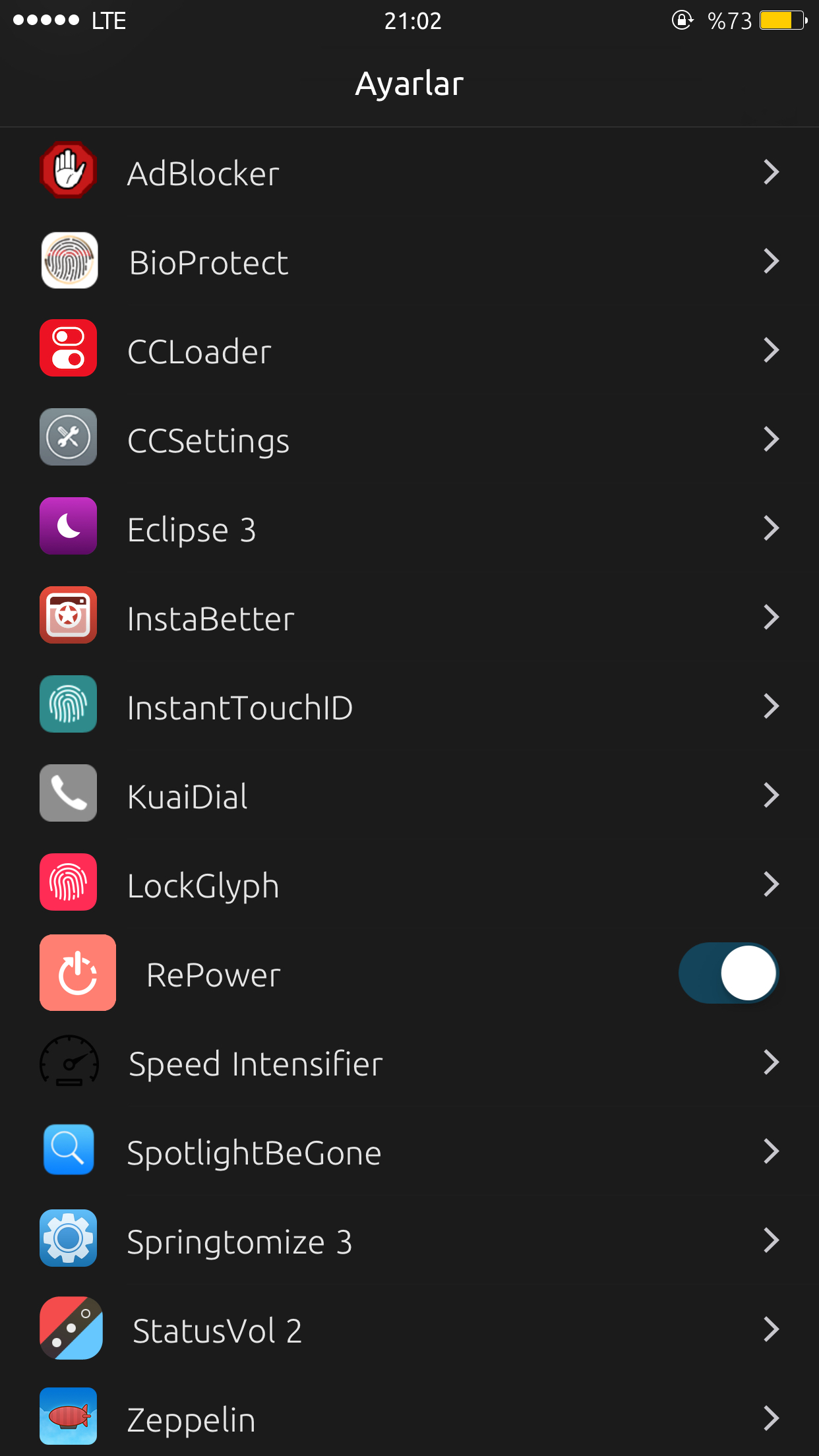Open CCSettings
This screenshot has height=1456, width=819.
click(409, 439)
